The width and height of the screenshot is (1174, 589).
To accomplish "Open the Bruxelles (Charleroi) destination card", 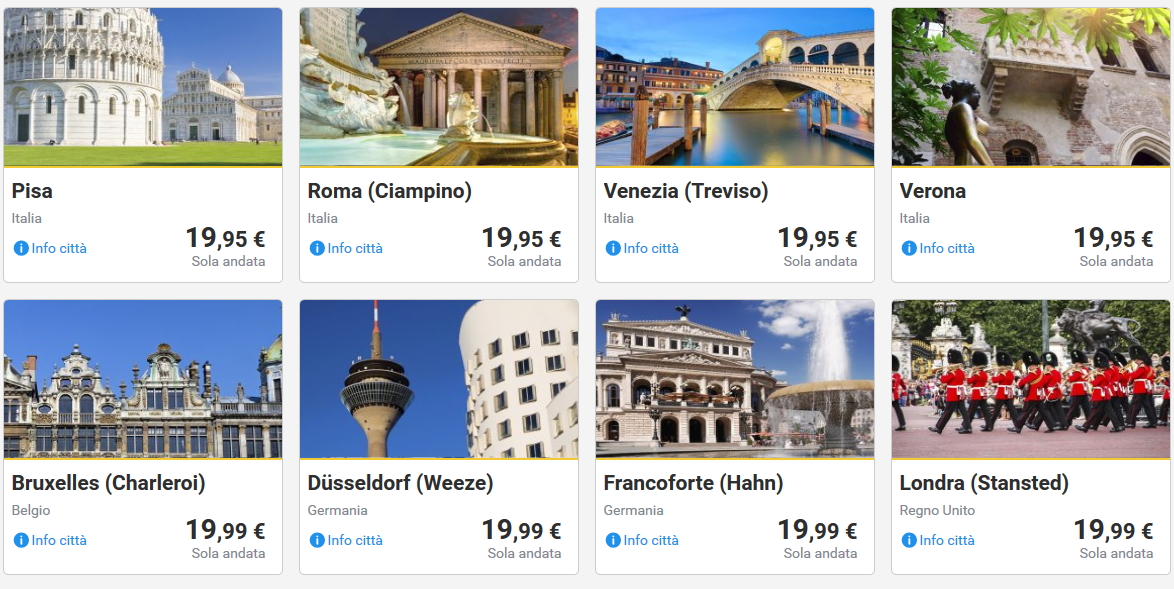I will tap(143, 380).
